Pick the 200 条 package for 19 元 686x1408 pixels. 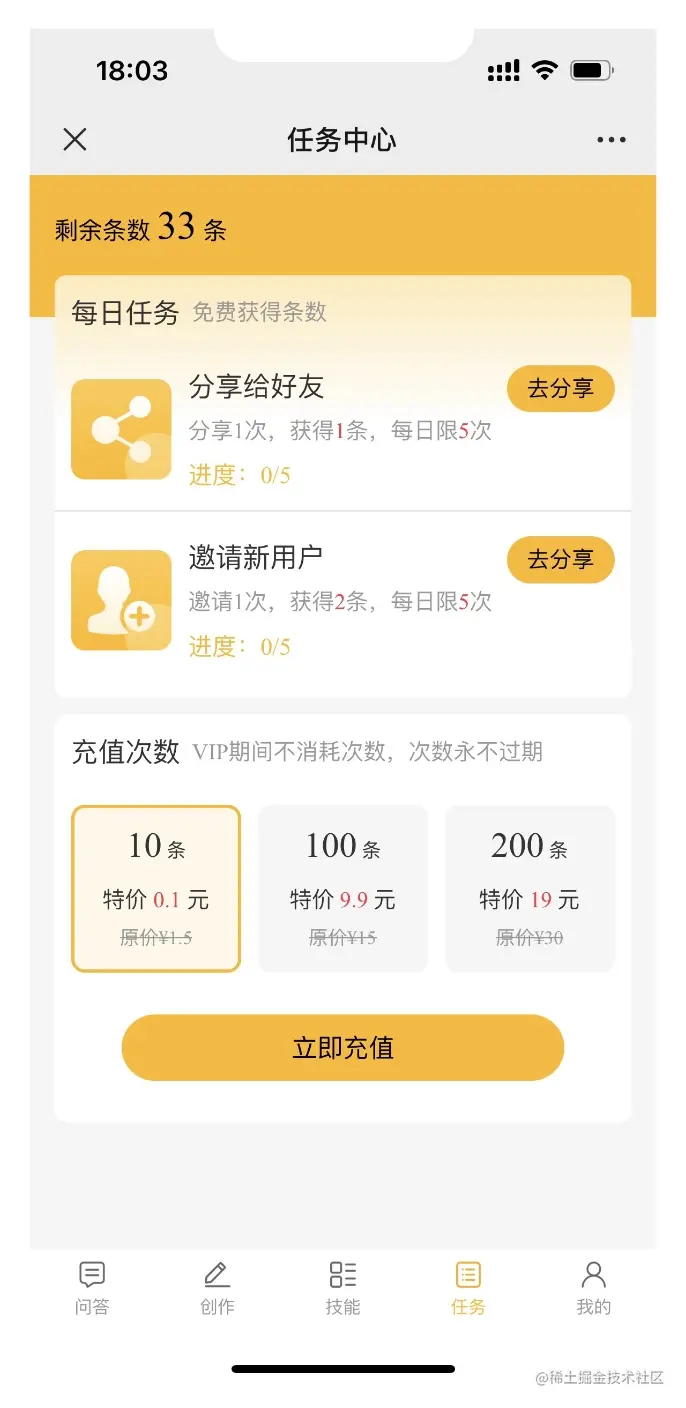click(x=529, y=888)
